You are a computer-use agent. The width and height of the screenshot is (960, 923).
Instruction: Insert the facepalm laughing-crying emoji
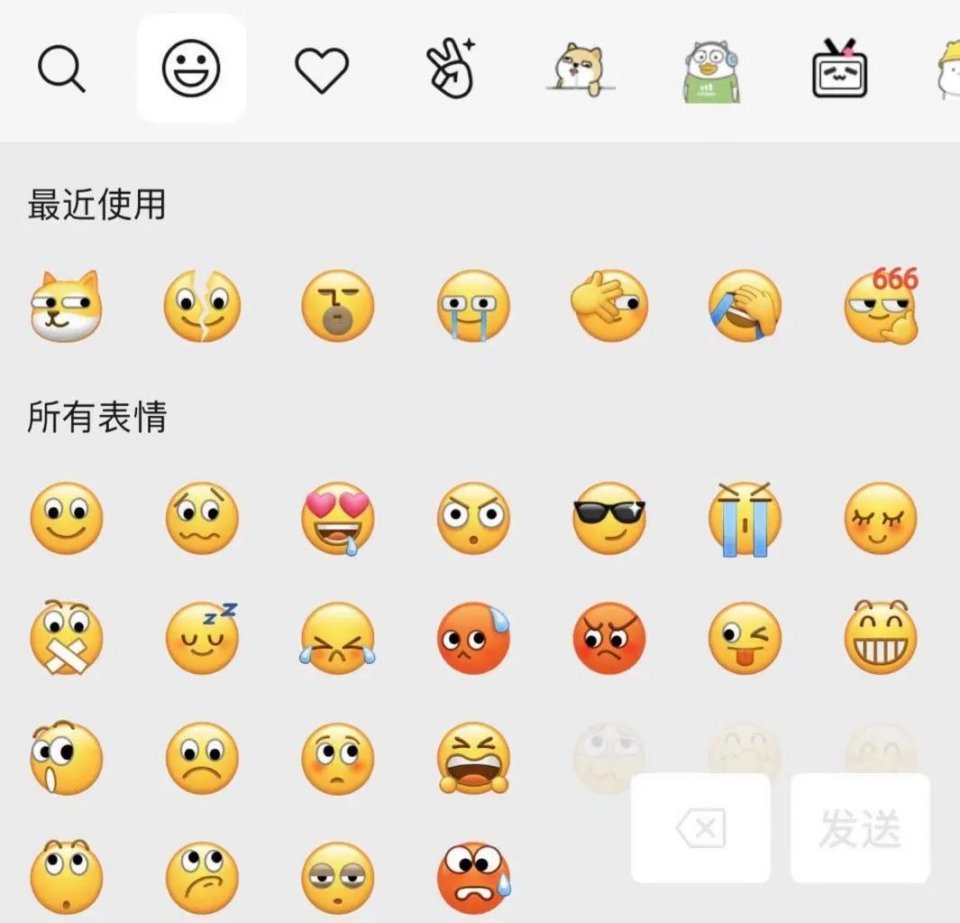745,305
